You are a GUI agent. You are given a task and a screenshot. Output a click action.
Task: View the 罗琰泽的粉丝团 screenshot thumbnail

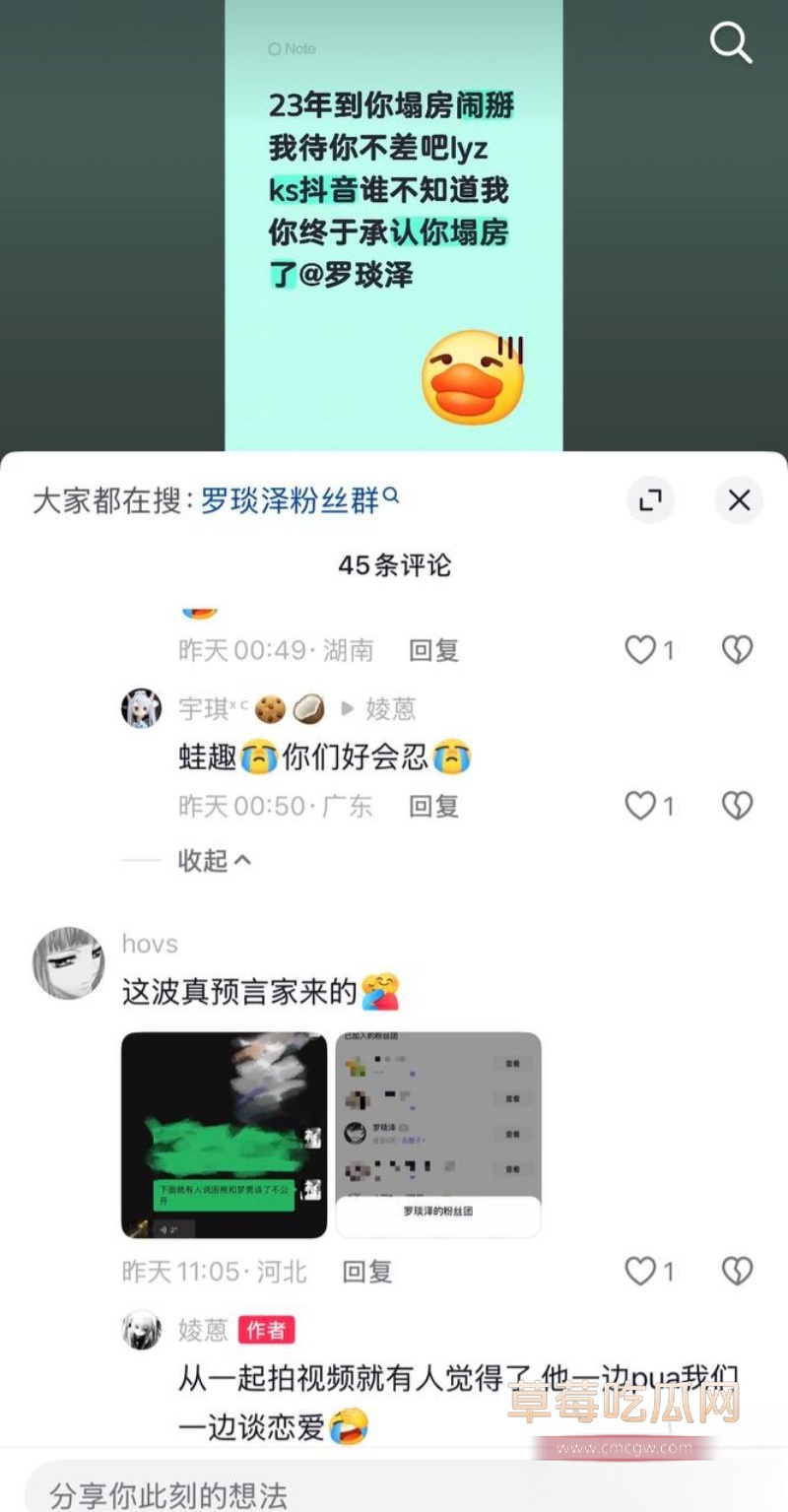point(437,1131)
